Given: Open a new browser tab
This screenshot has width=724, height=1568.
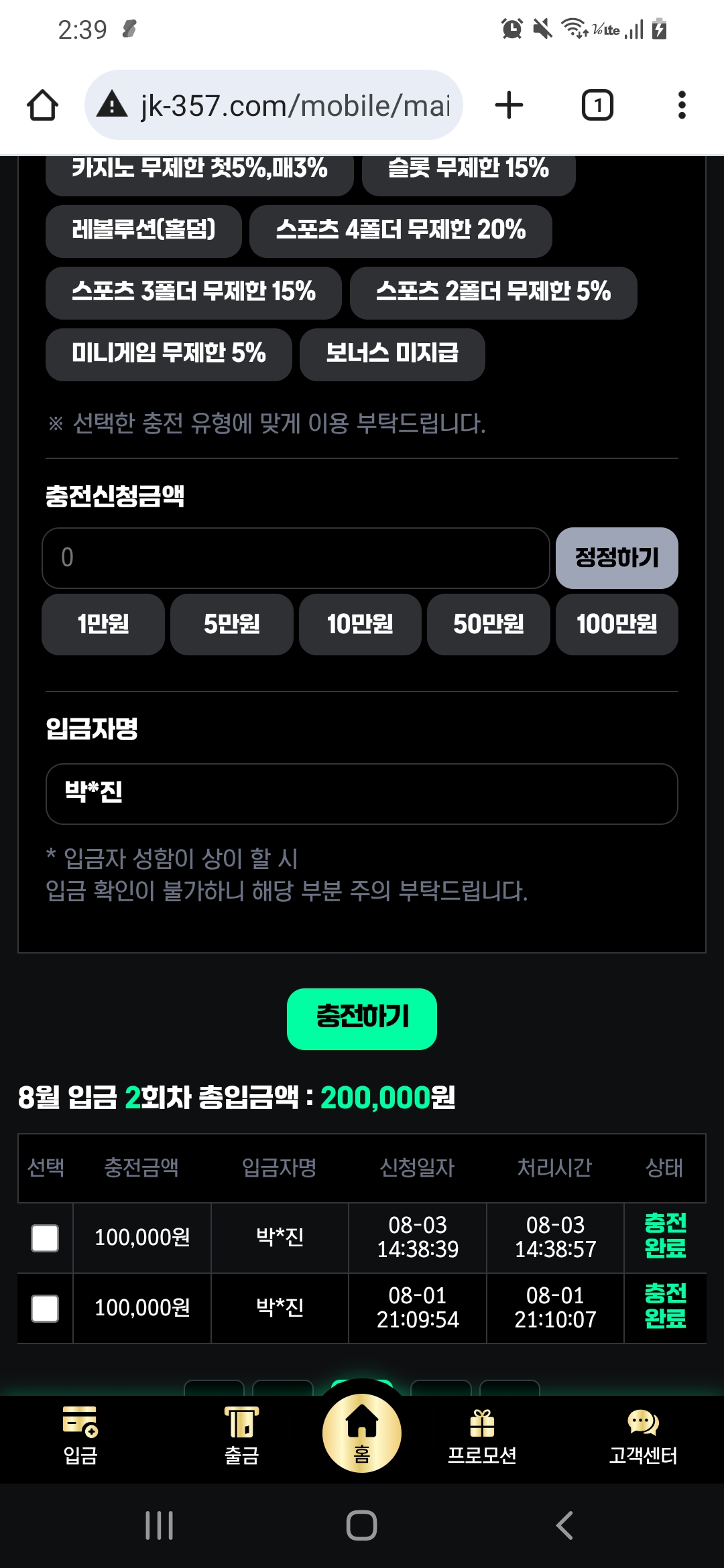Looking at the screenshot, I should pyautogui.click(x=509, y=105).
